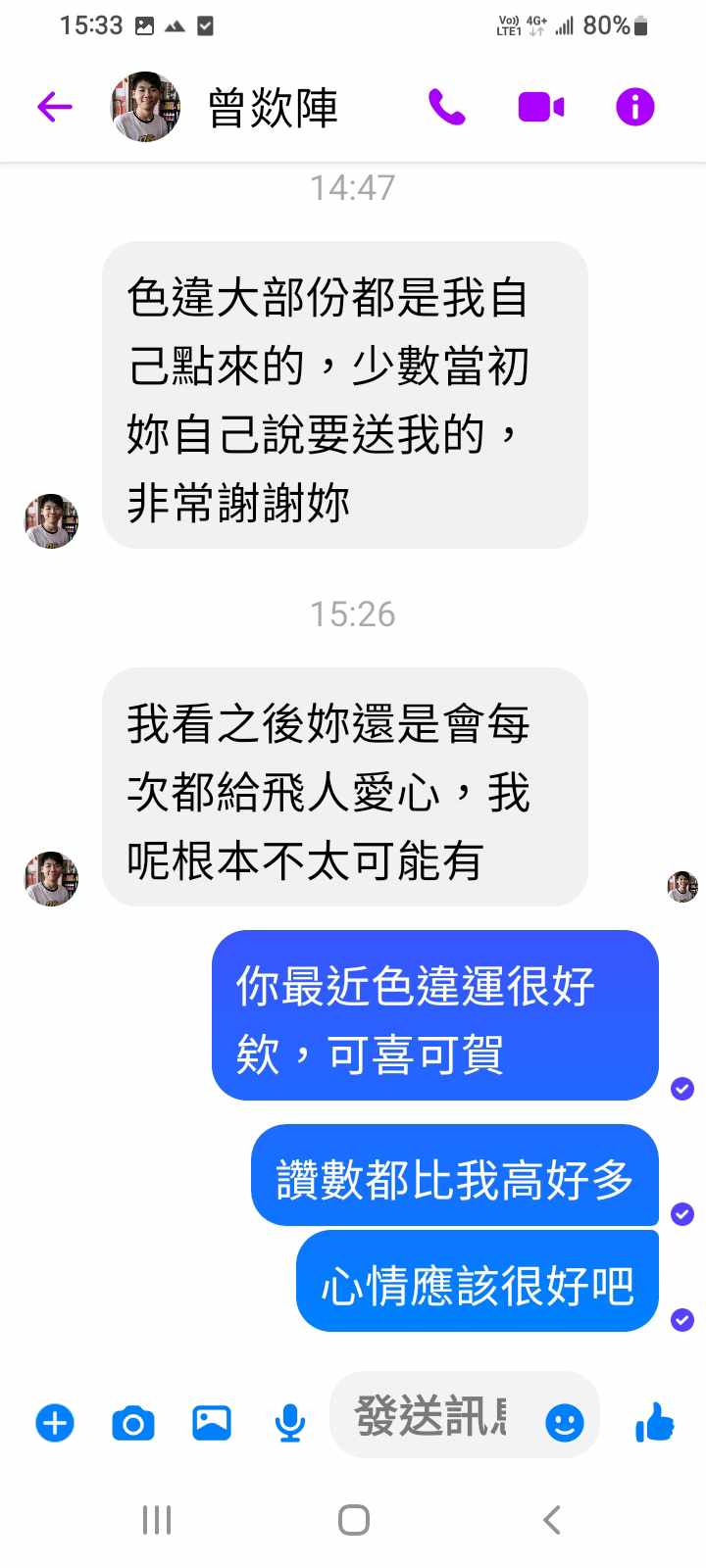Open the emoji picker
The height and width of the screenshot is (1568, 706).
click(x=564, y=1422)
